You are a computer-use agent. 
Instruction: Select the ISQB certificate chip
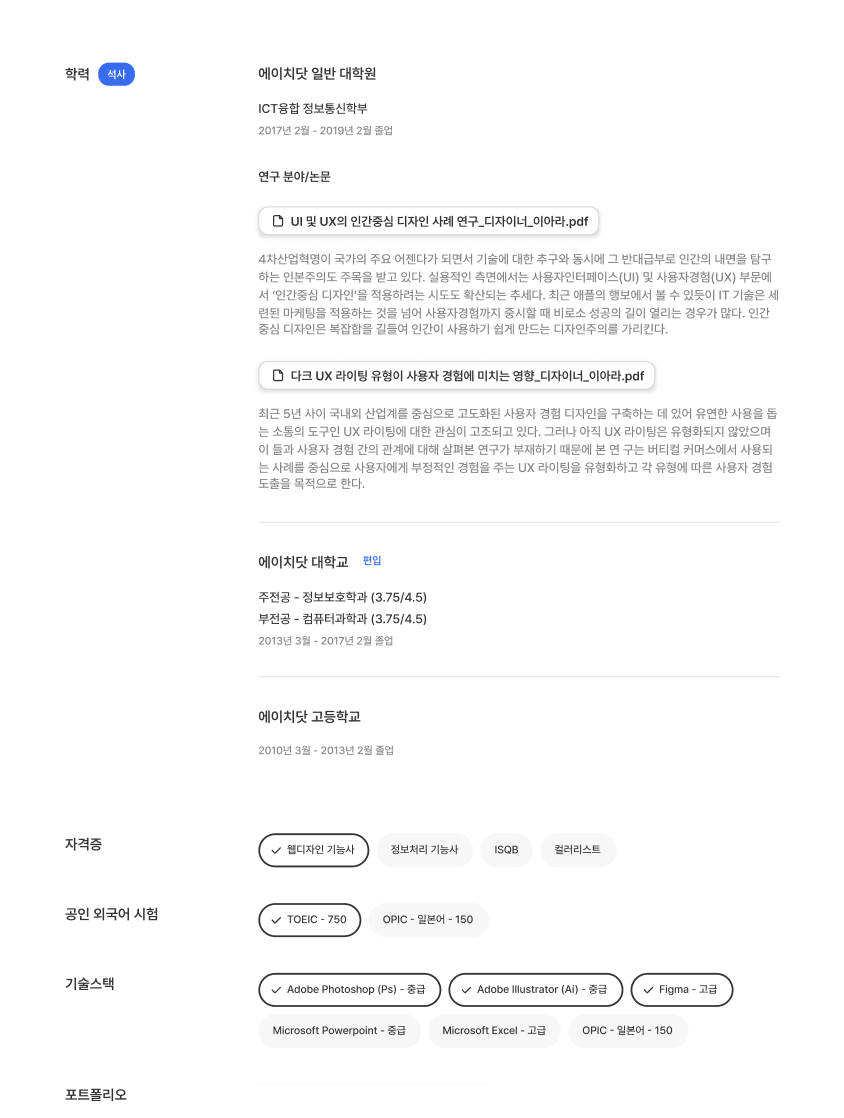pyautogui.click(x=506, y=850)
